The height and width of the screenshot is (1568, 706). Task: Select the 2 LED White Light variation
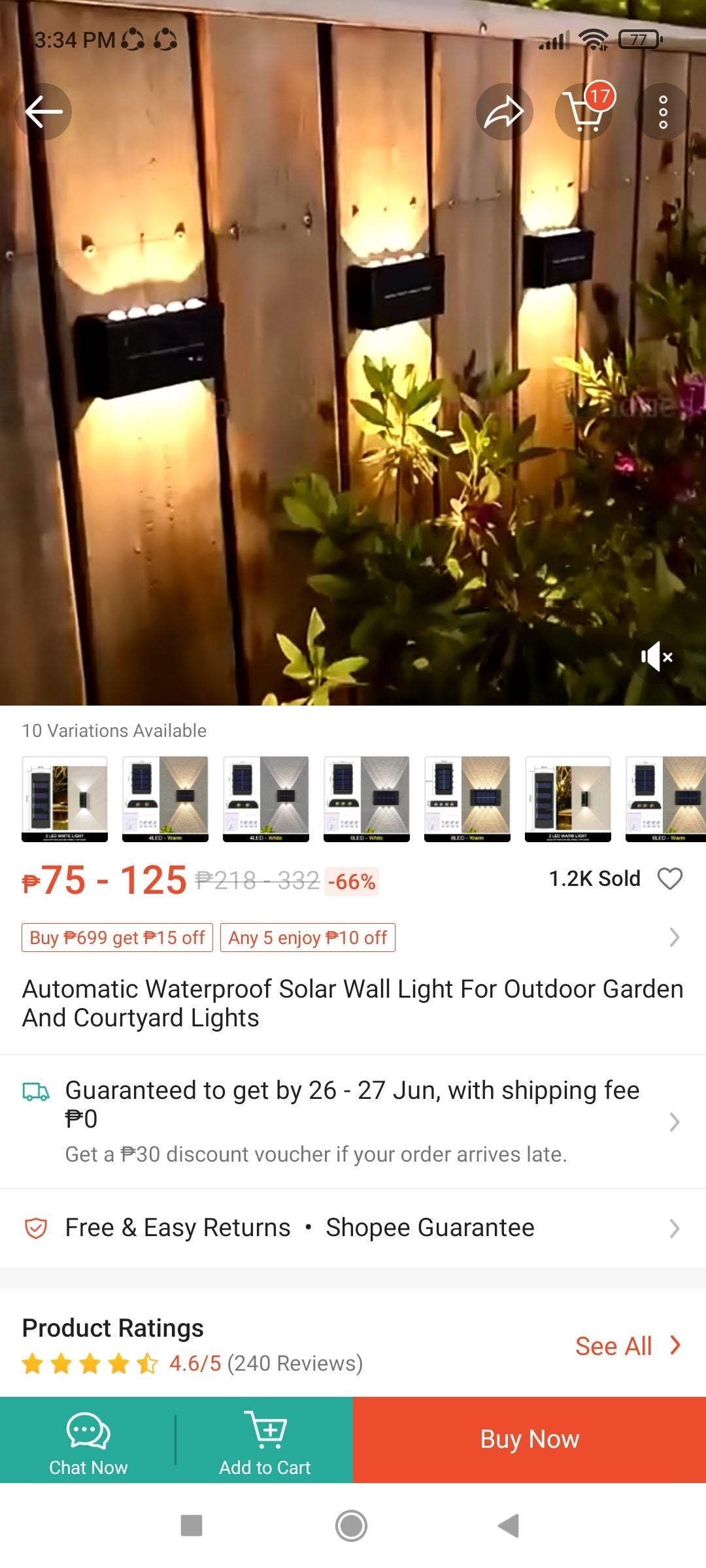pyautogui.click(x=65, y=798)
